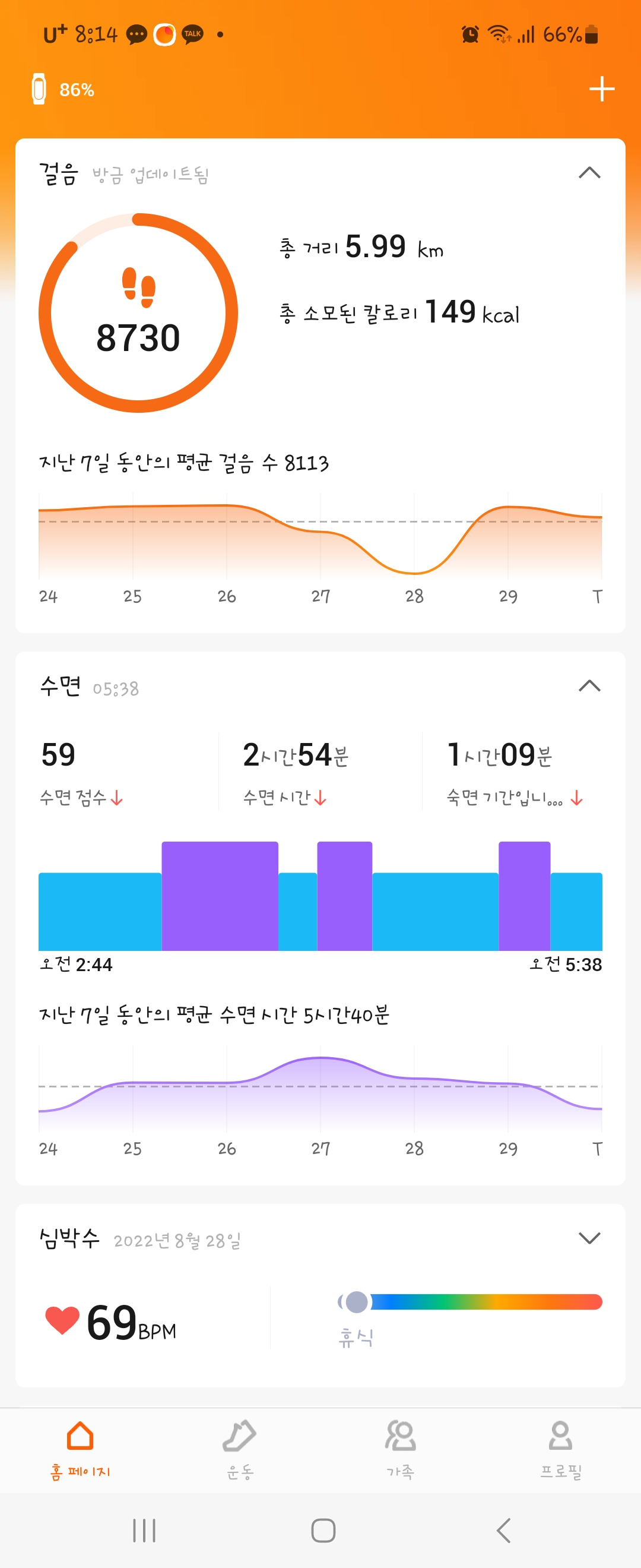This screenshot has width=641, height=1568.
Task: Collapse the 걸음 steps card
Action: pos(589,173)
